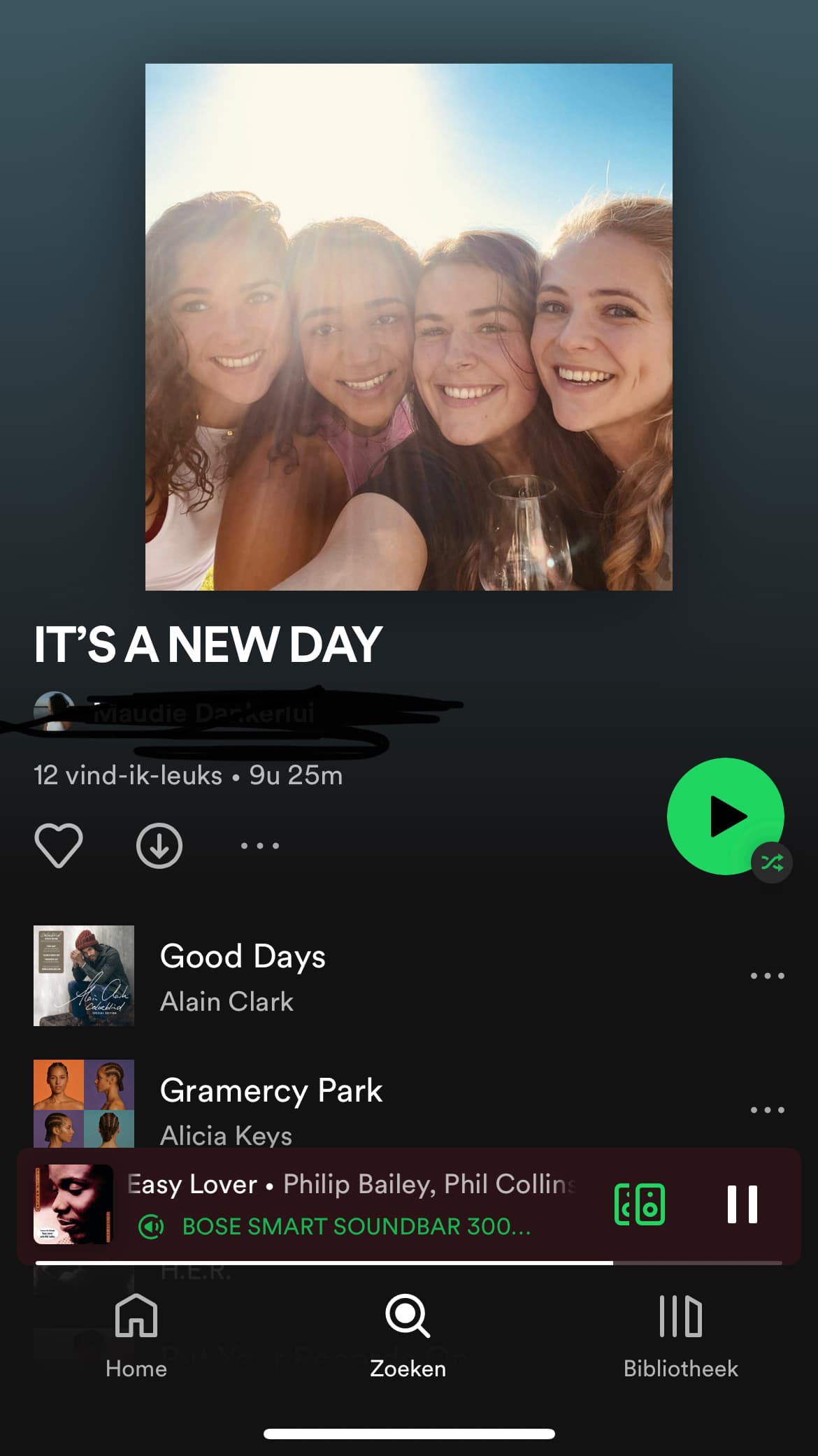818x1456 pixels.
Task: Start playing the playlist with the green play button
Action: coord(726,816)
